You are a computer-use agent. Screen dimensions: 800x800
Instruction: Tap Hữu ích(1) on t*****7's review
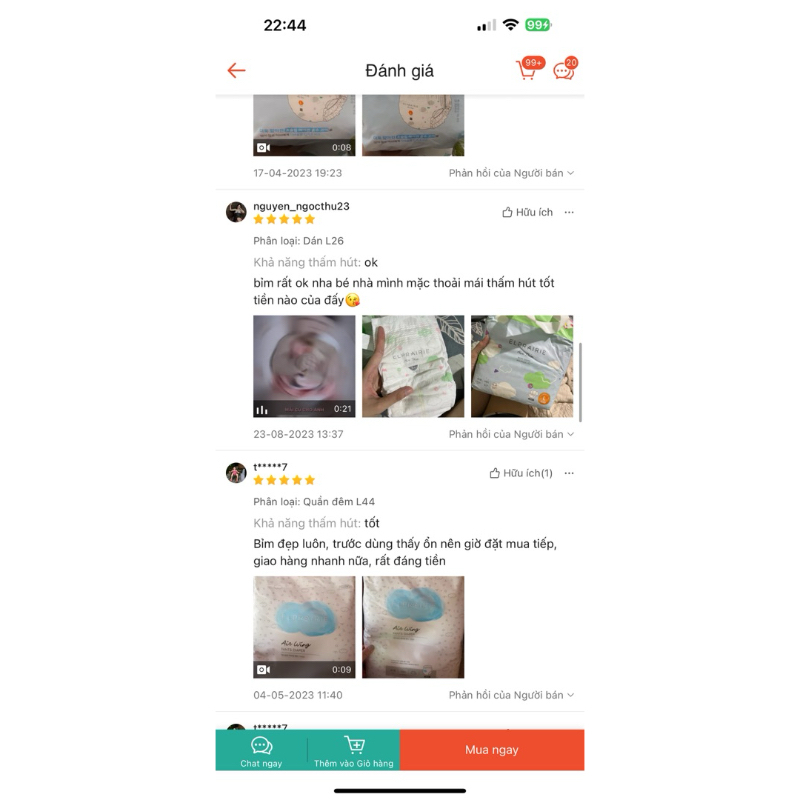521,473
